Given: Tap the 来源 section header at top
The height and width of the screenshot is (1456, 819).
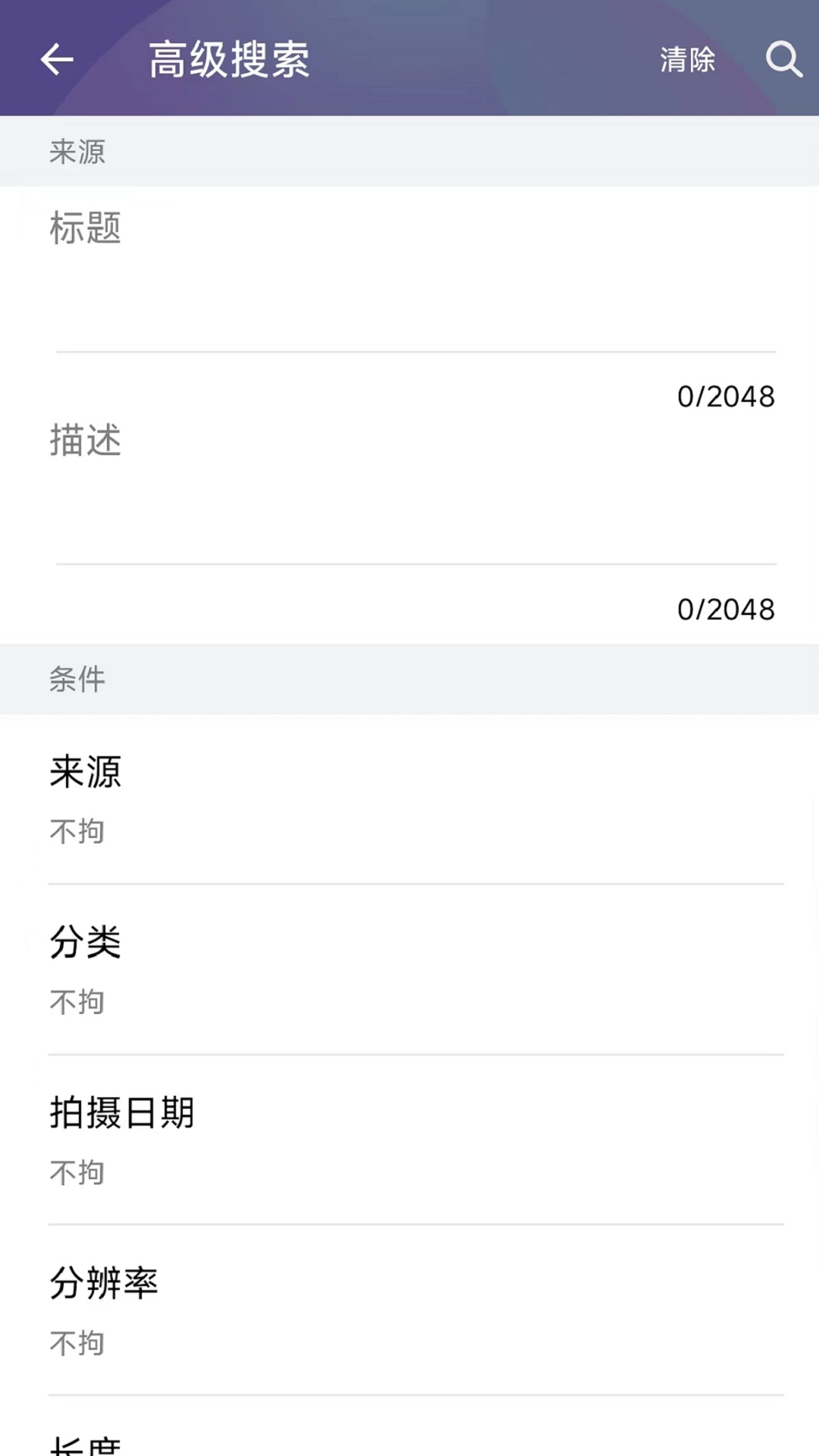Looking at the screenshot, I should (x=74, y=152).
